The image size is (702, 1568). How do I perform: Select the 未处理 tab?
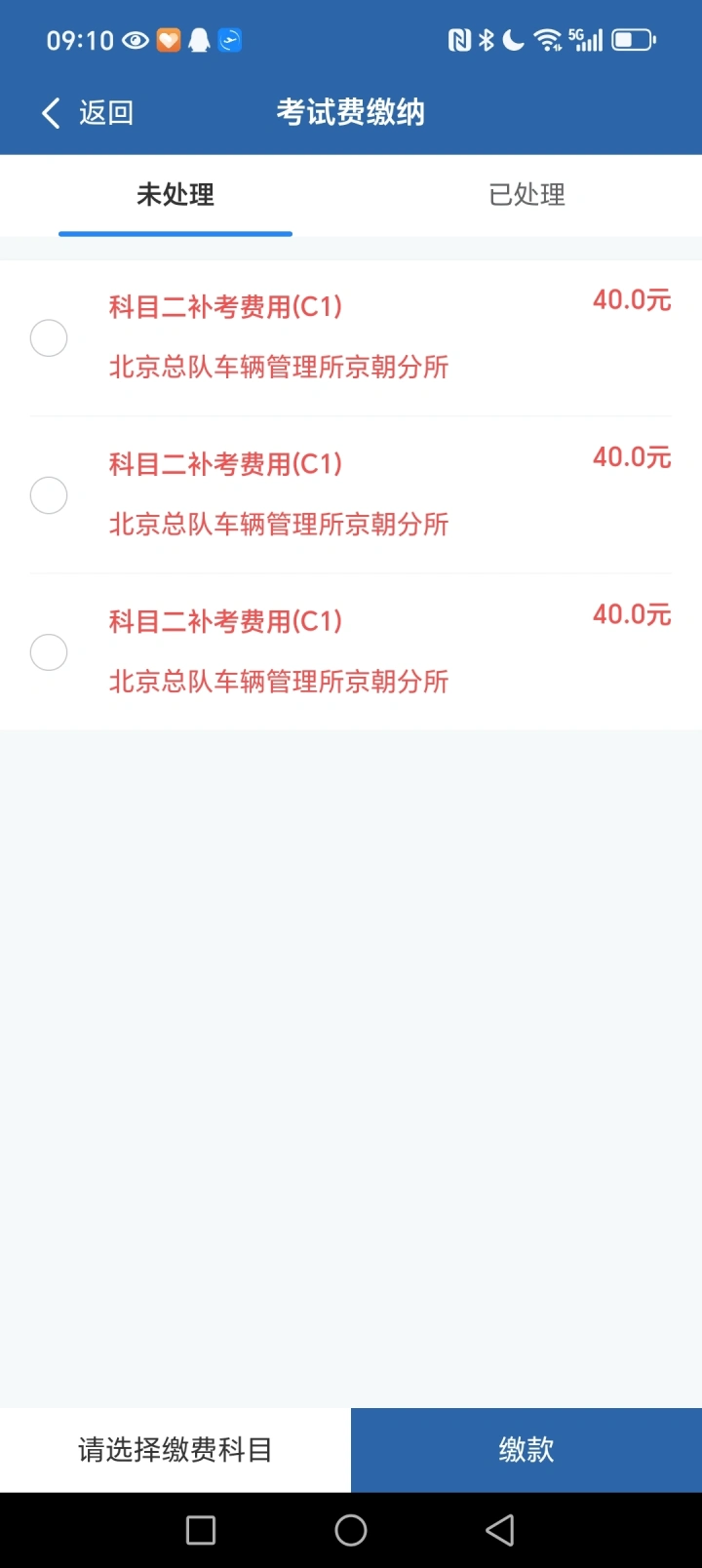(175, 195)
